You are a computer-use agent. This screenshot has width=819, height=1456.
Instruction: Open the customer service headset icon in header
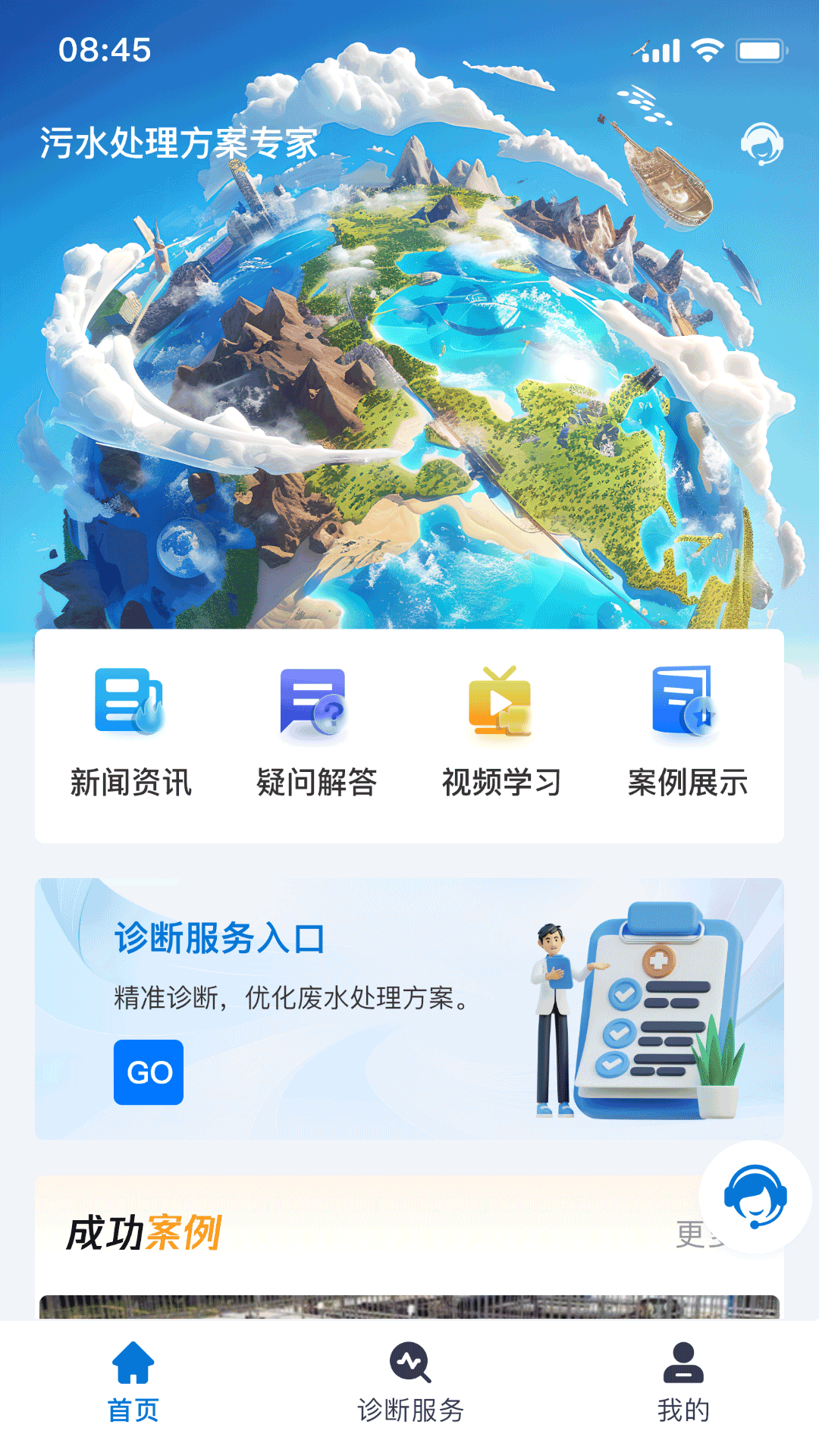click(761, 143)
